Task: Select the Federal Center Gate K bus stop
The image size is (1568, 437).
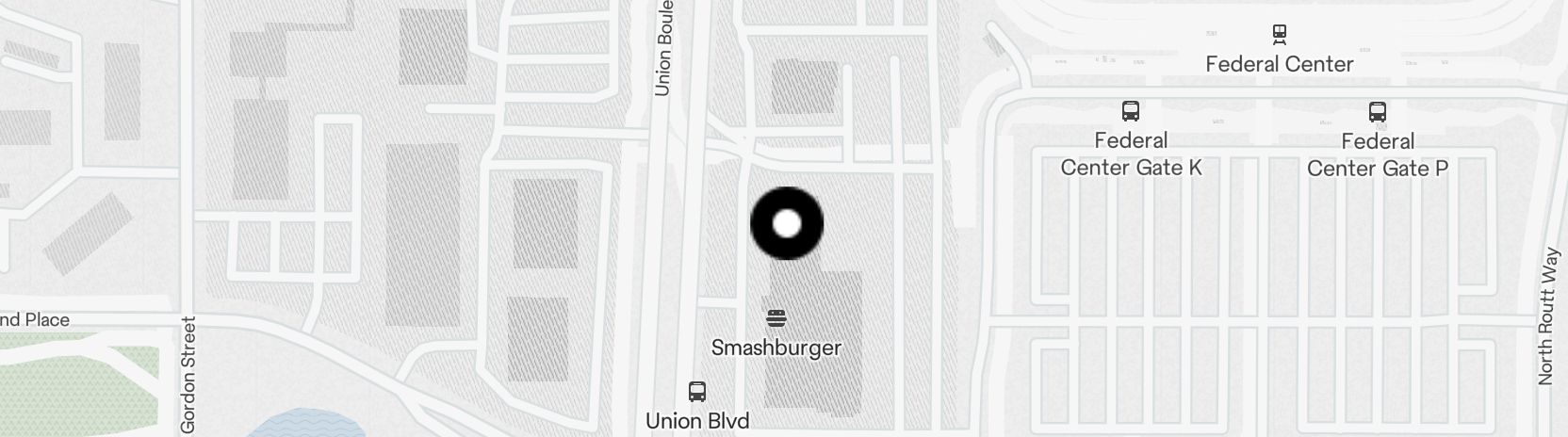Action: coord(1131,112)
